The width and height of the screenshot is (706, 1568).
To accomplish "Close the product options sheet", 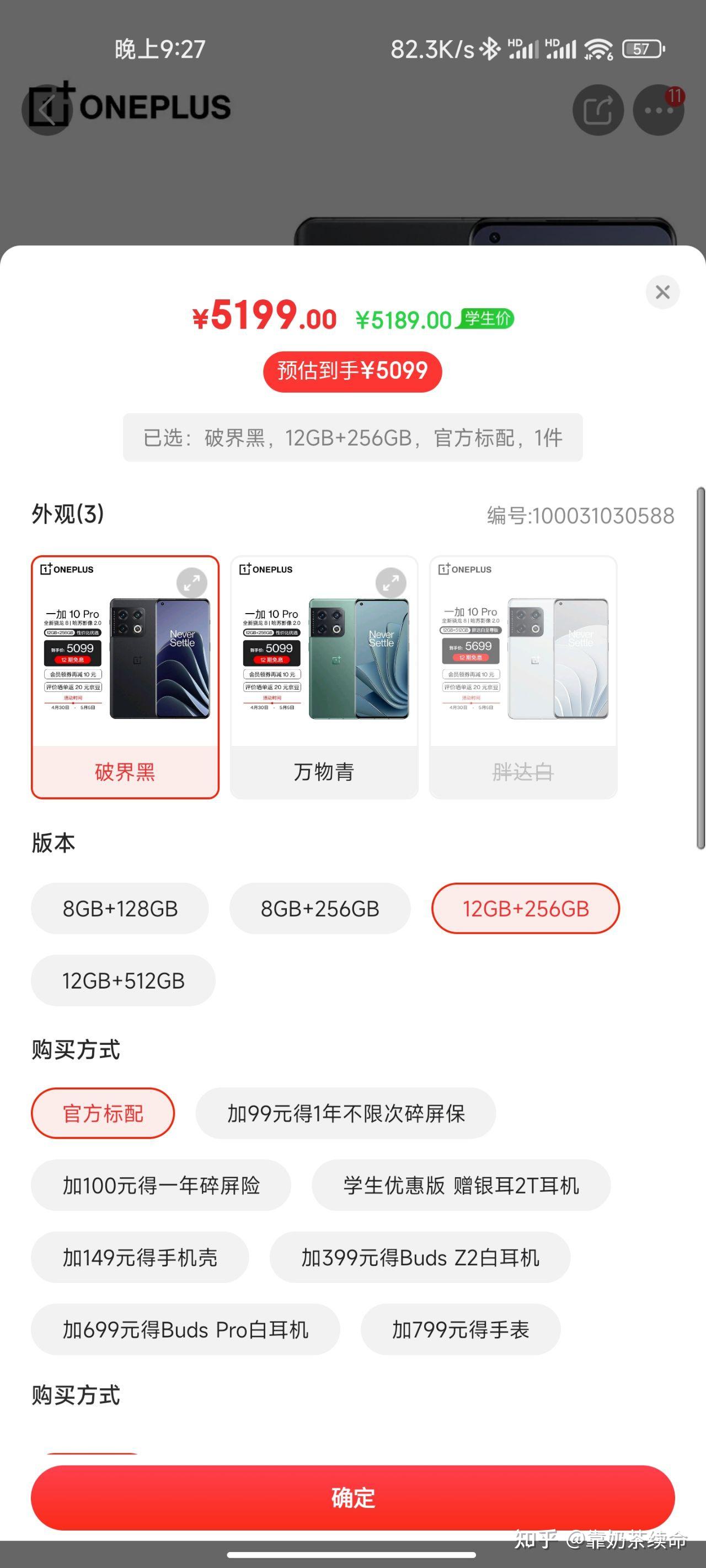I will [x=662, y=292].
